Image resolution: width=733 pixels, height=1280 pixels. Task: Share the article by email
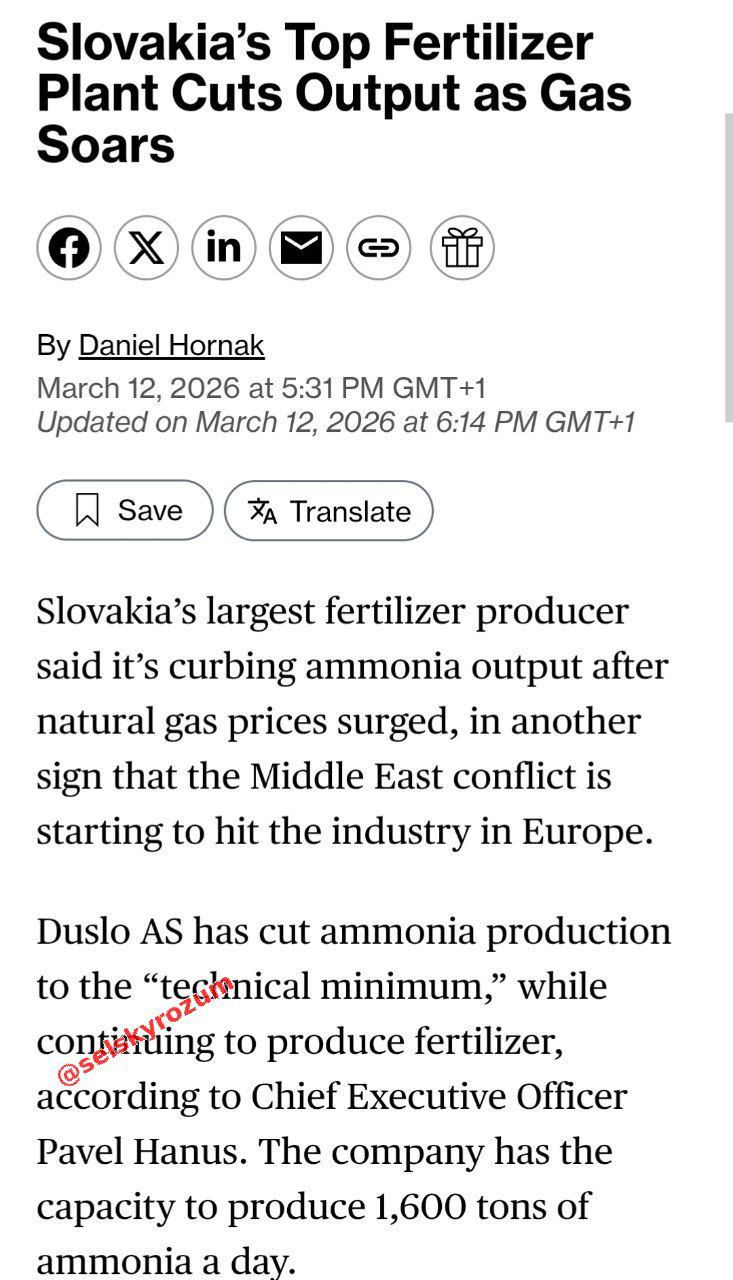(x=301, y=247)
